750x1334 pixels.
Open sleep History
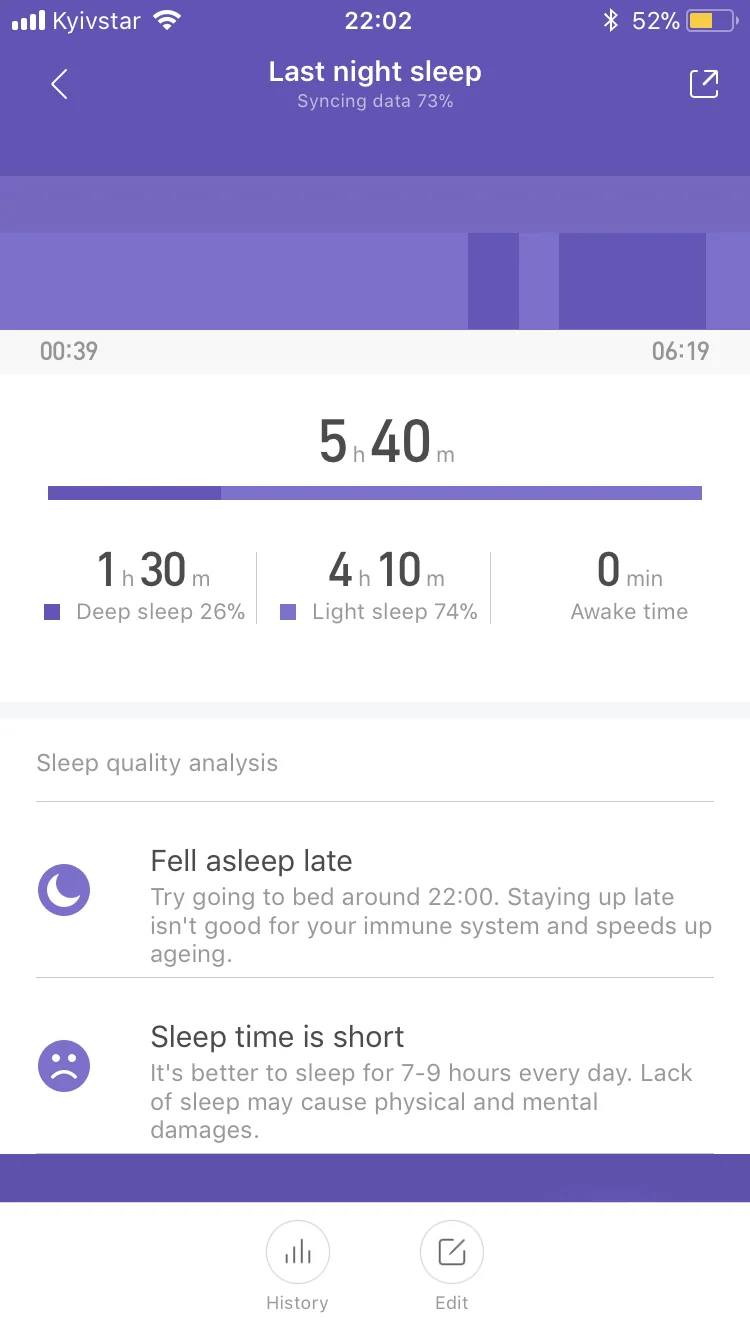point(297,1253)
